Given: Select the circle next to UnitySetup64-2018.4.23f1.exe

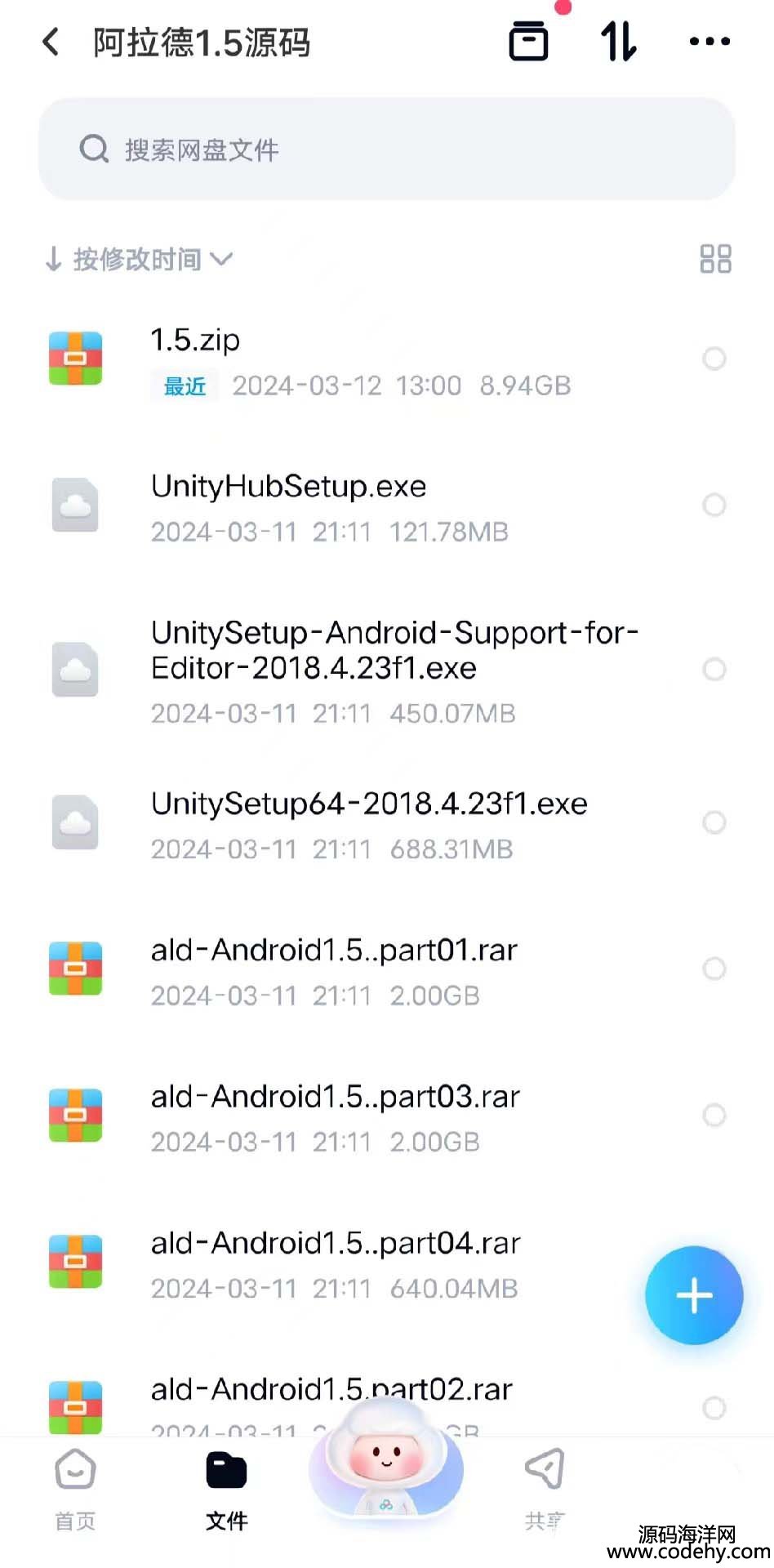Looking at the screenshot, I should 714,822.
